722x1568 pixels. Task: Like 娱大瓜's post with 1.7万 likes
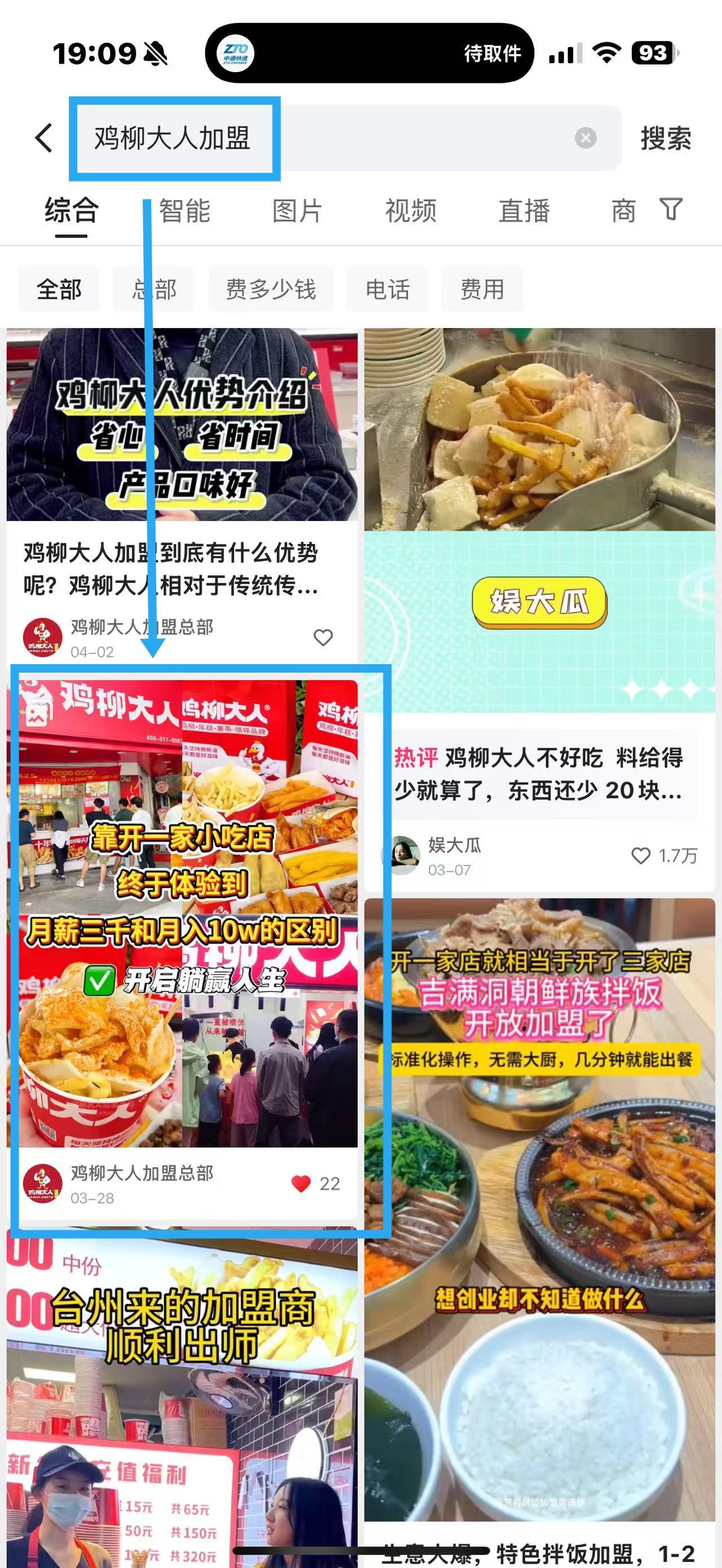pyautogui.click(x=640, y=855)
